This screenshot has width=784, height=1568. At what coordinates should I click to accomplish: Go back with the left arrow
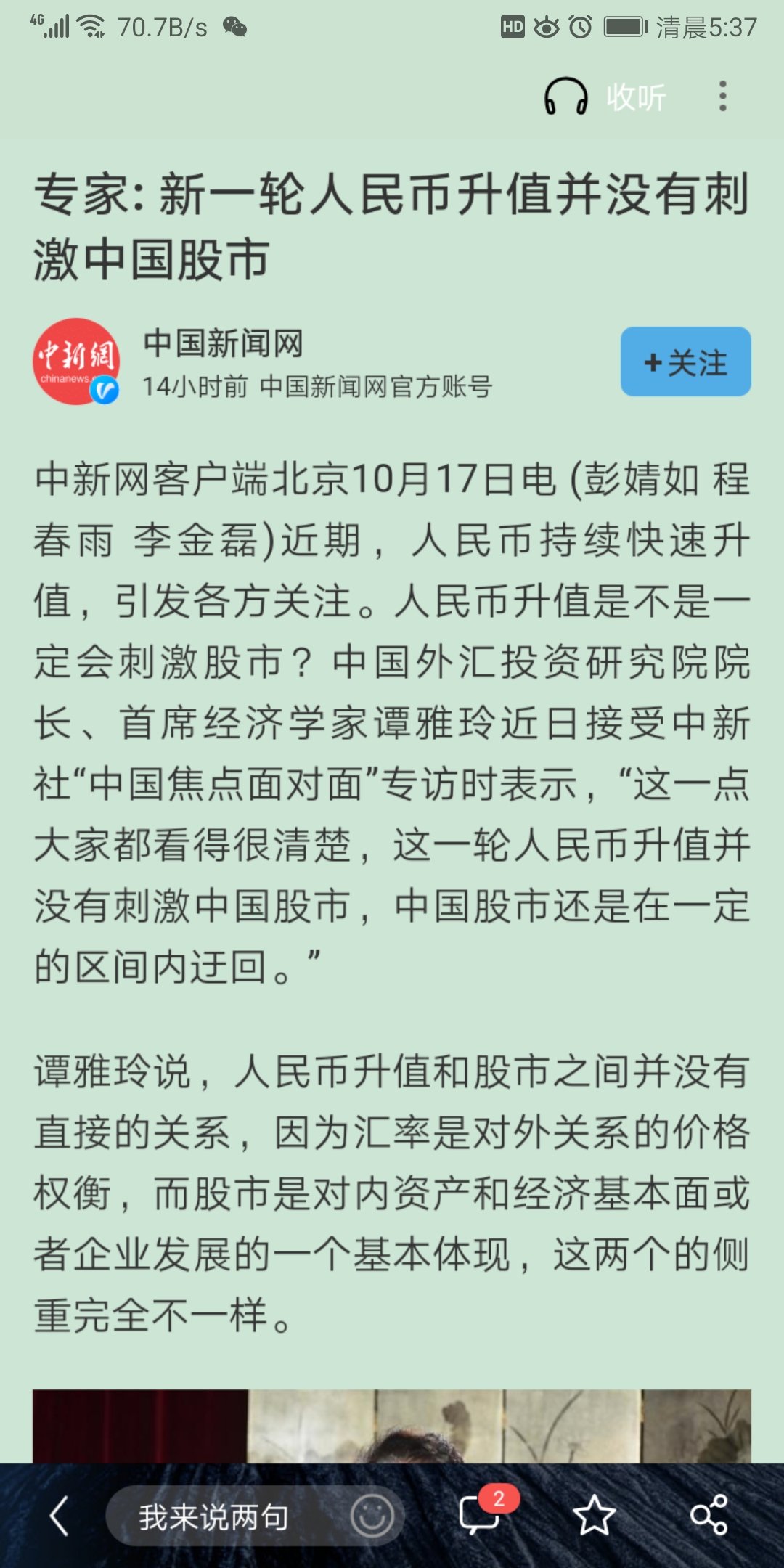pyautogui.click(x=60, y=1516)
